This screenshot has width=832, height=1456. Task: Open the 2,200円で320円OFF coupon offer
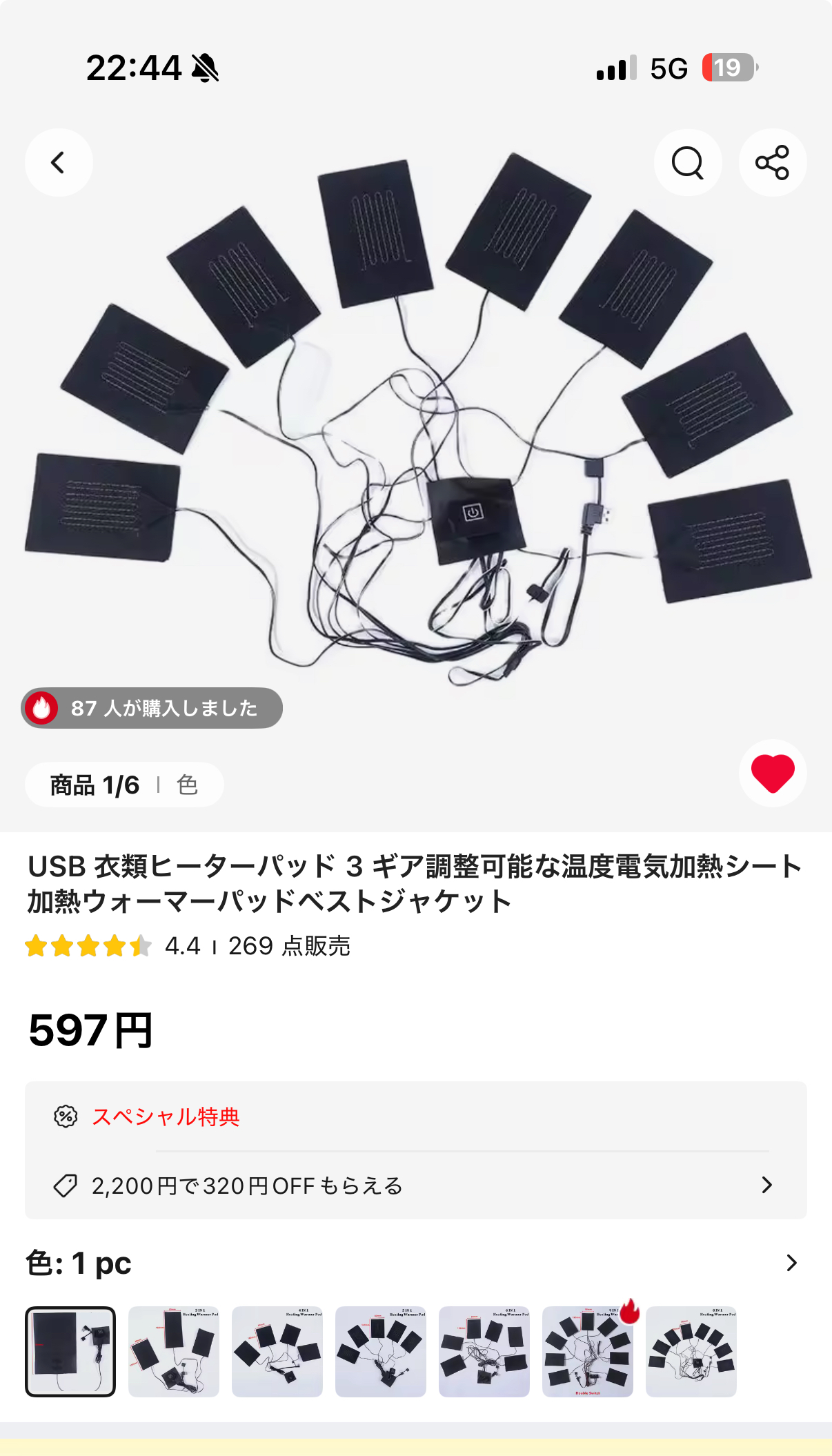pos(415,1186)
